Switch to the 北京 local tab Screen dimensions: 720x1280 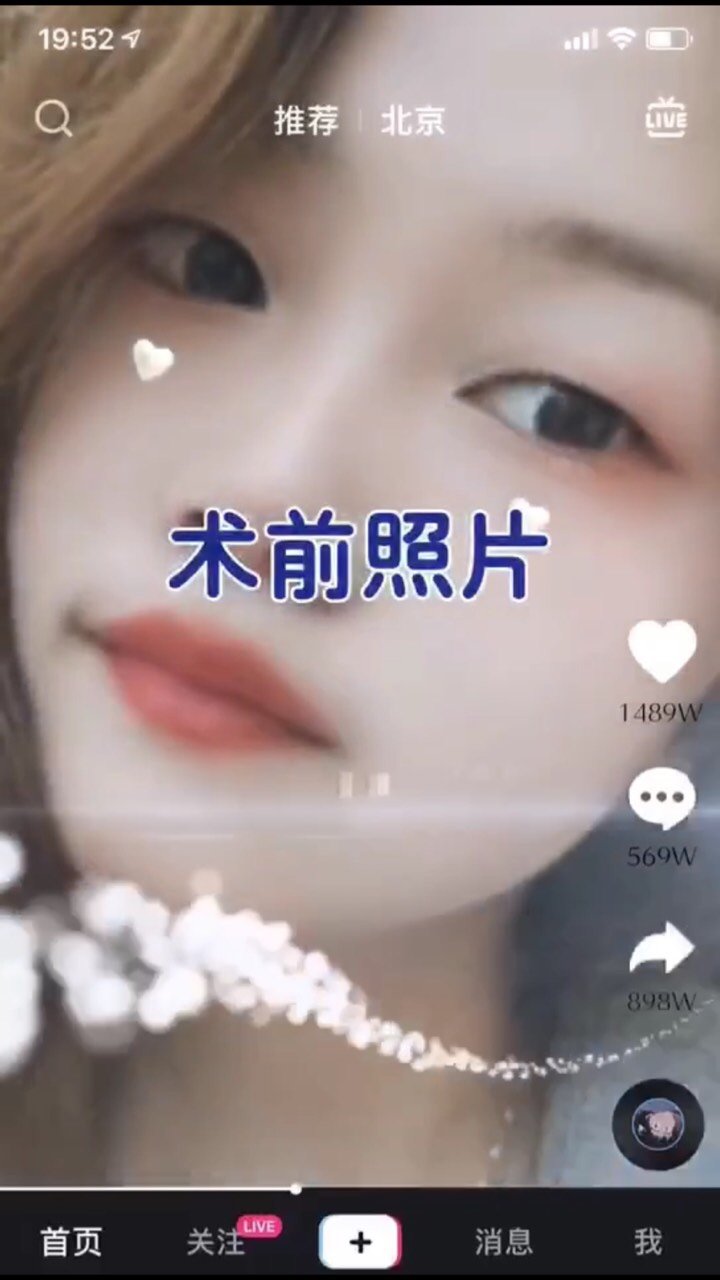click(413, 121)
